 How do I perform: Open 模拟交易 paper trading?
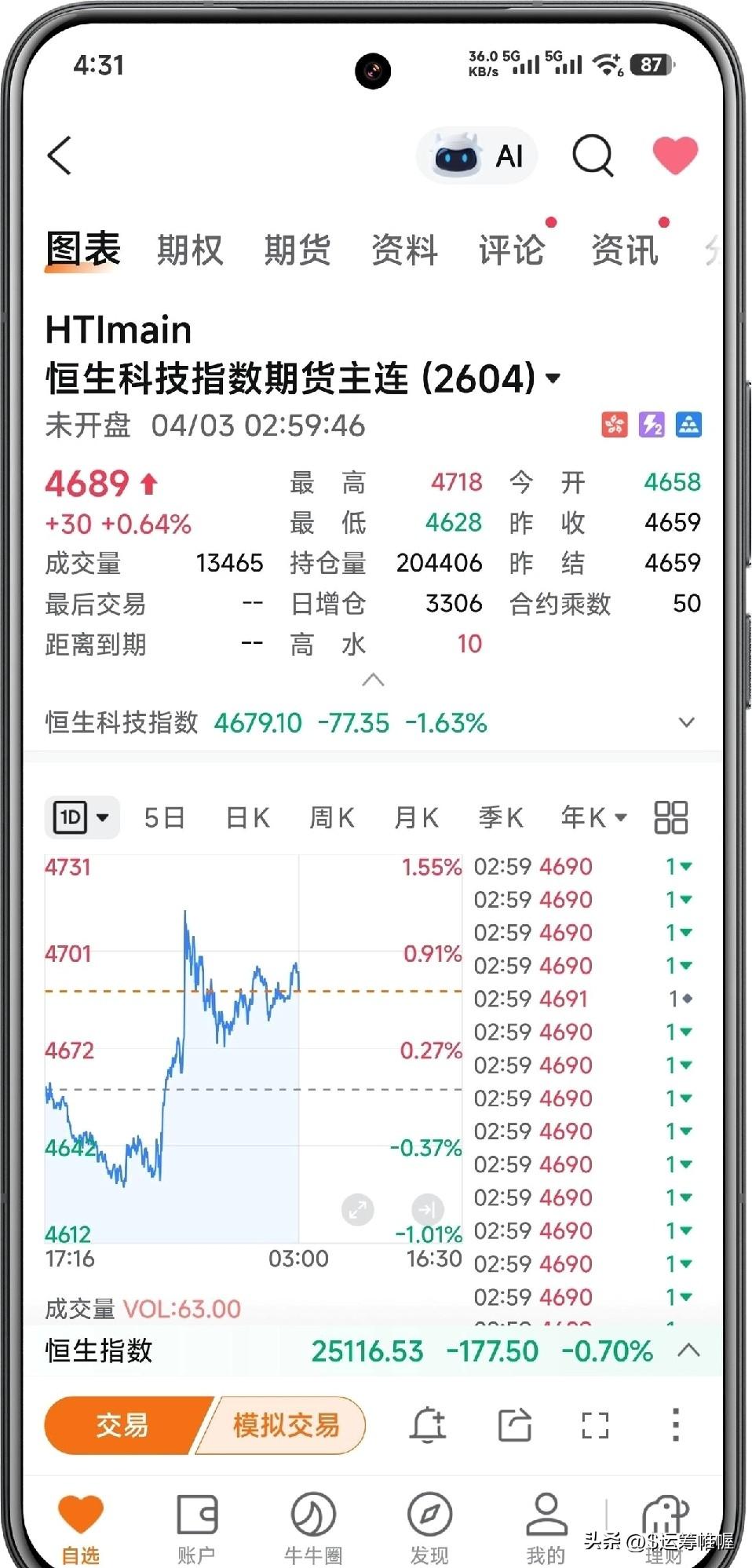287,1424
